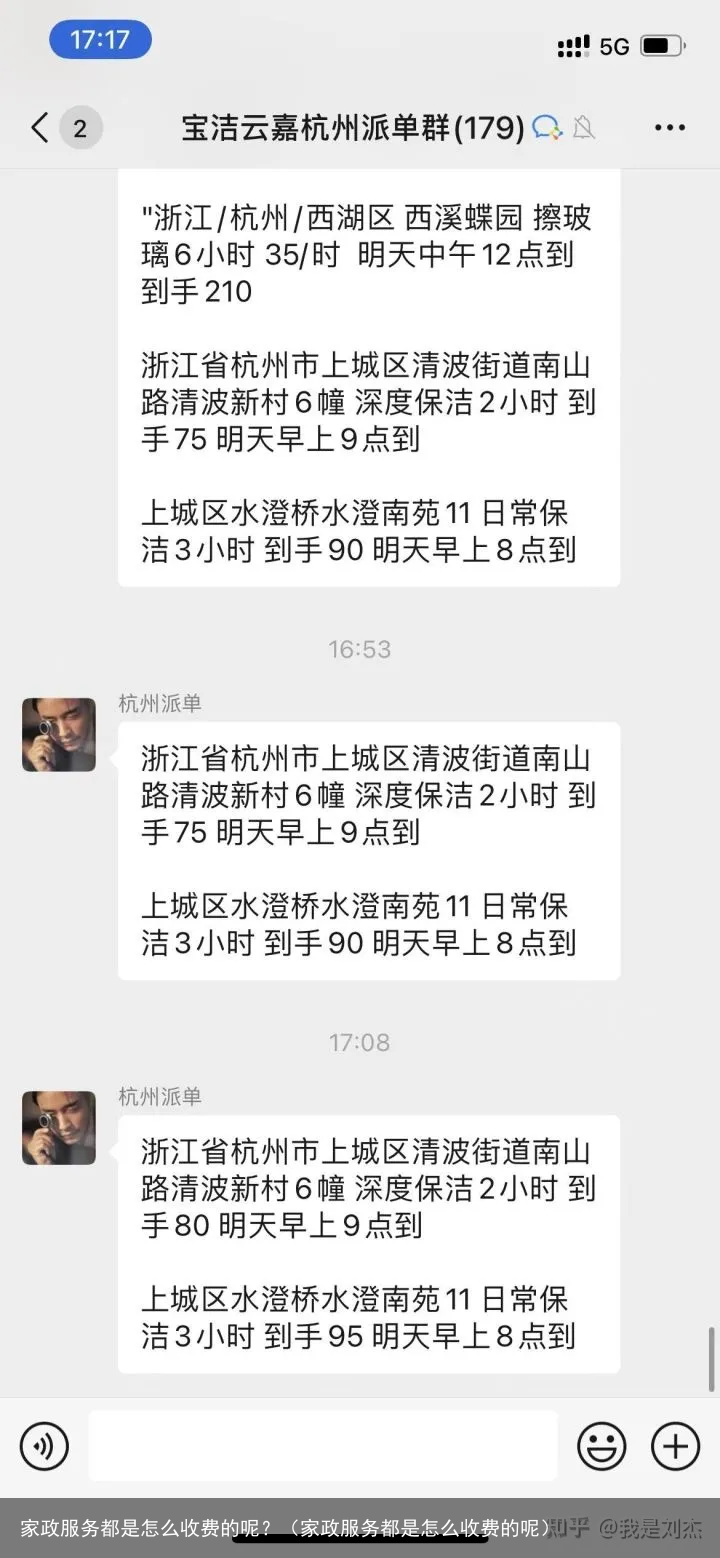Open the plus attachment menu
720x1558 pixels.
675,1446
